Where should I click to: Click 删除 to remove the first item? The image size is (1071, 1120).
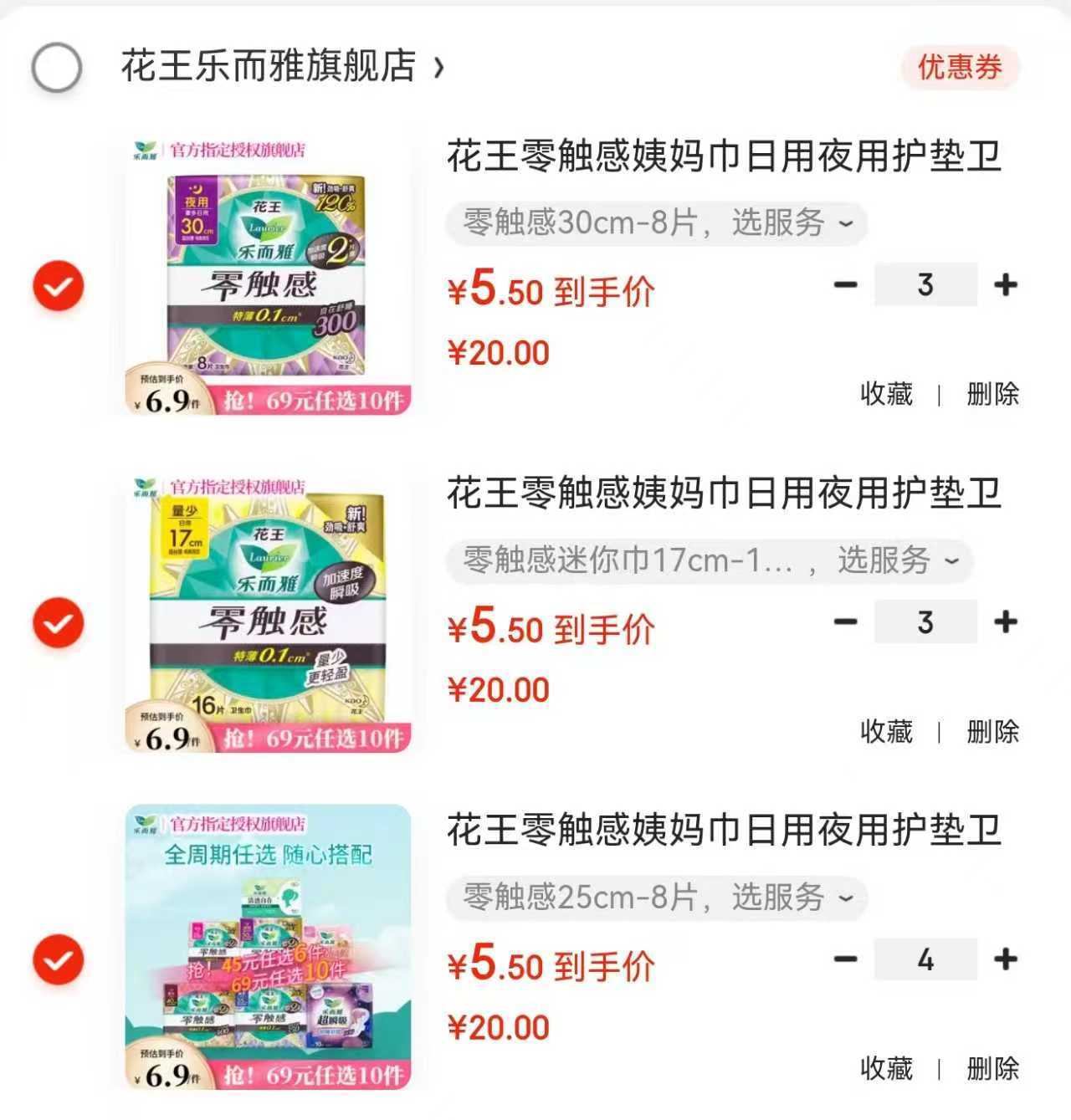[992, 394]
